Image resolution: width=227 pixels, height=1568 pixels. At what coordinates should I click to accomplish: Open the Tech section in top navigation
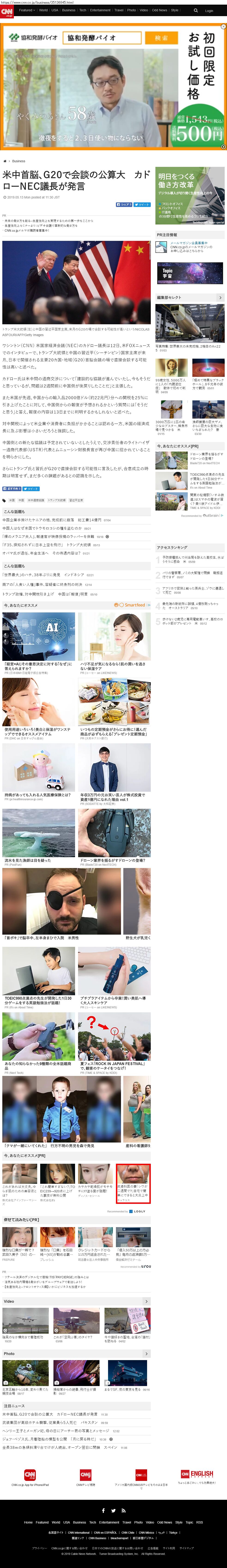[83, 10]
